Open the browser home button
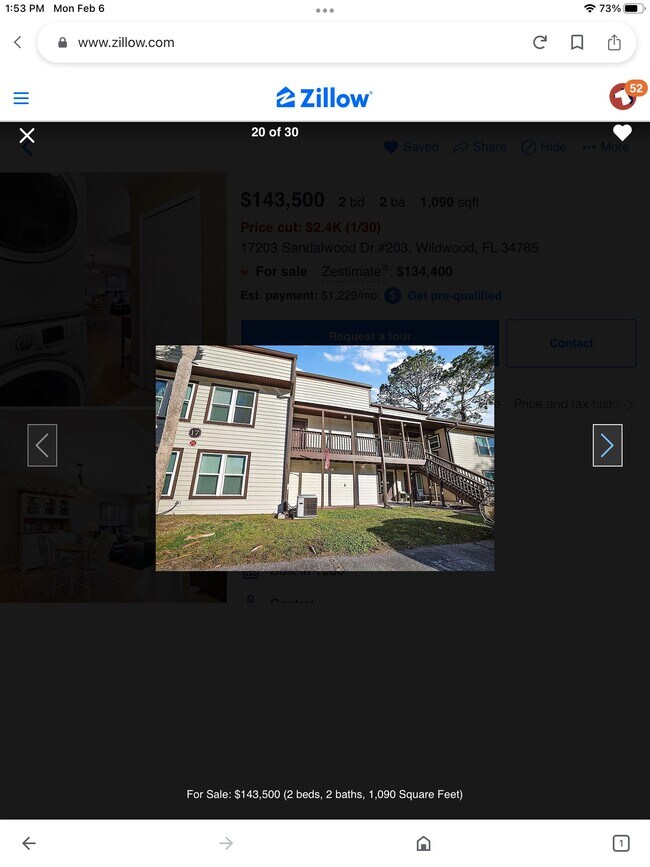This screenshot has height=867, width=650. click(x=423, y=843)
